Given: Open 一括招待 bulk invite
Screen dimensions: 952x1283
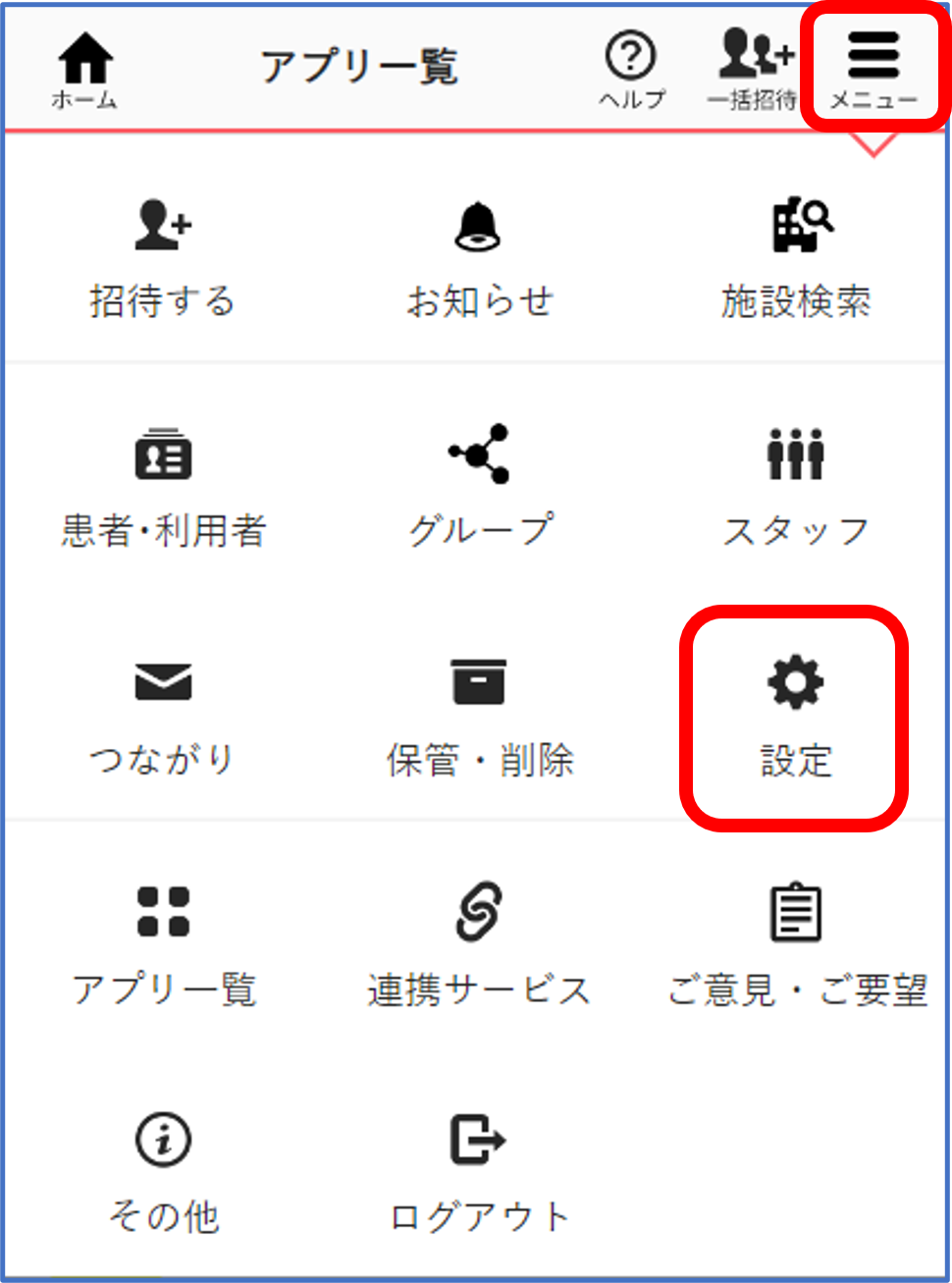Looking at the screenshot, I should coord(753,69).
